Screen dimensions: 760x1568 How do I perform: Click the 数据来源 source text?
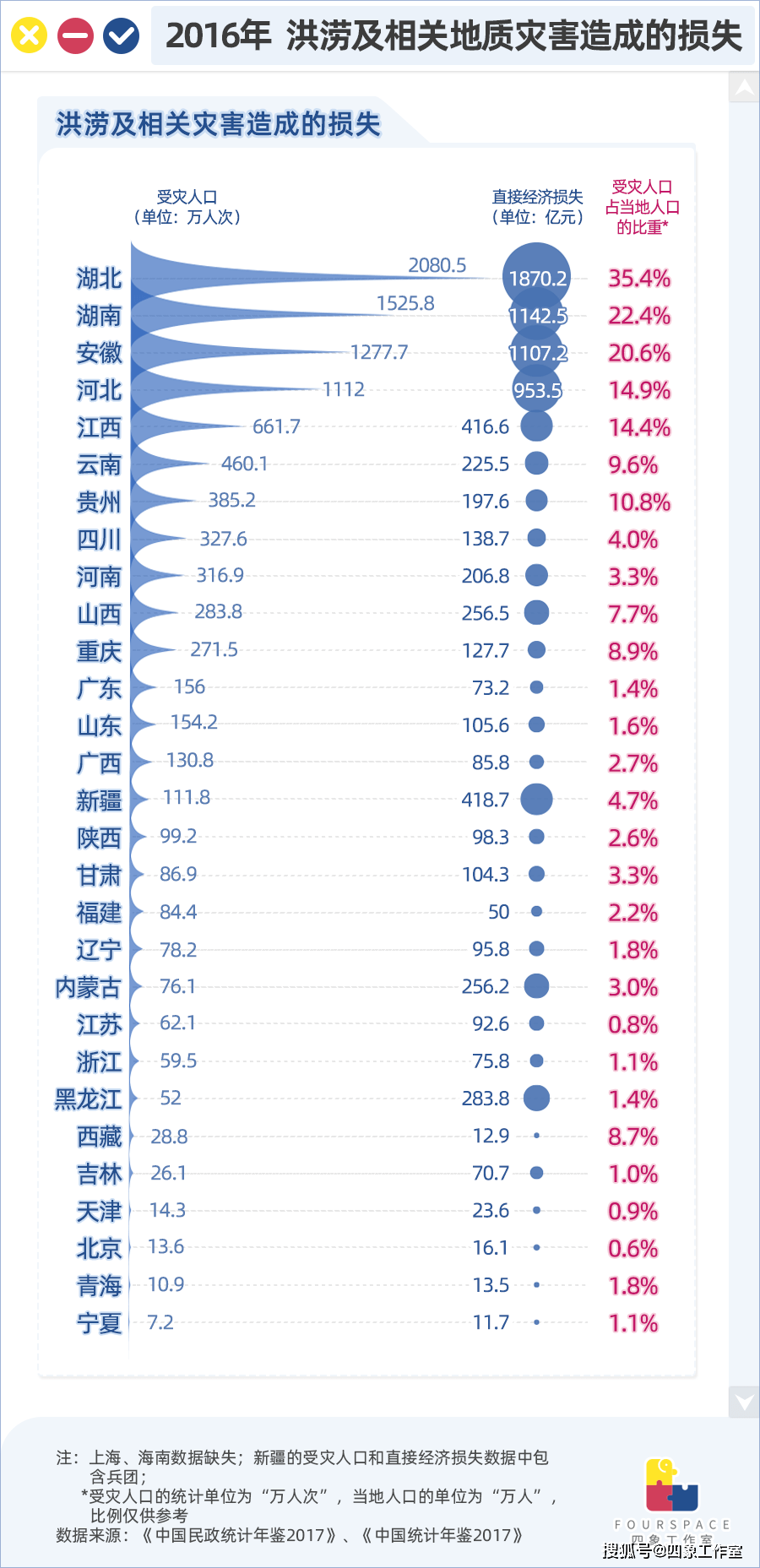pyautogui.click(x=287, y=1530)
